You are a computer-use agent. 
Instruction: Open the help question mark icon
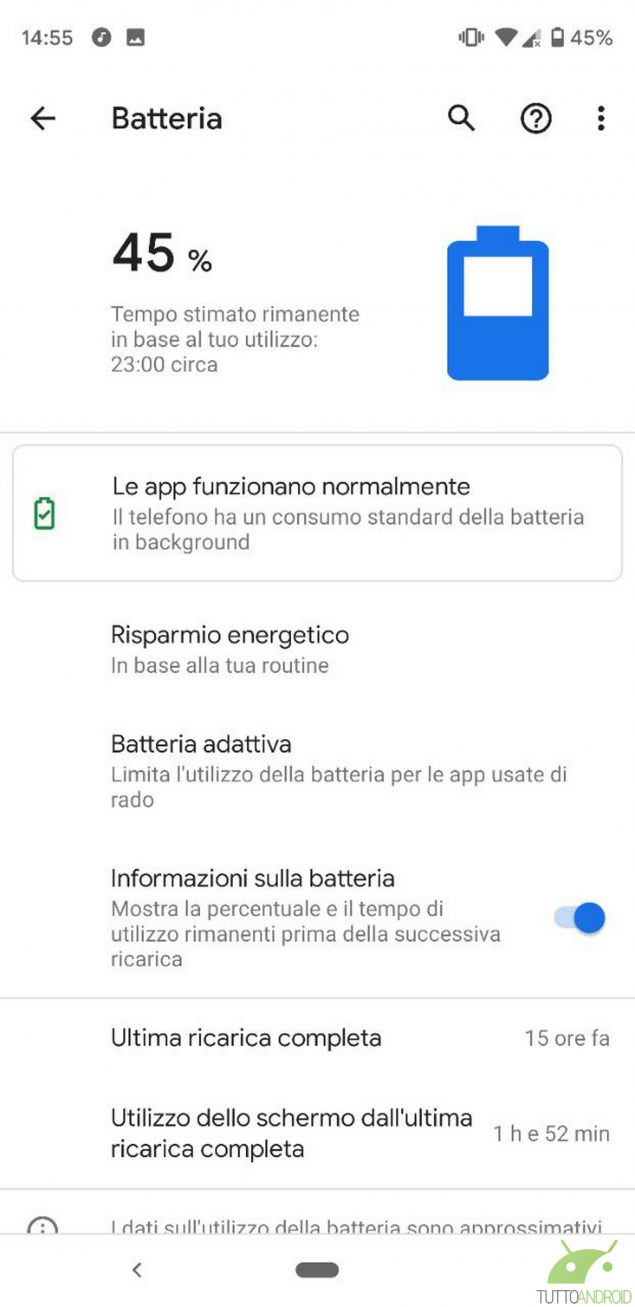pyautogui.click(x=536, y=119)
